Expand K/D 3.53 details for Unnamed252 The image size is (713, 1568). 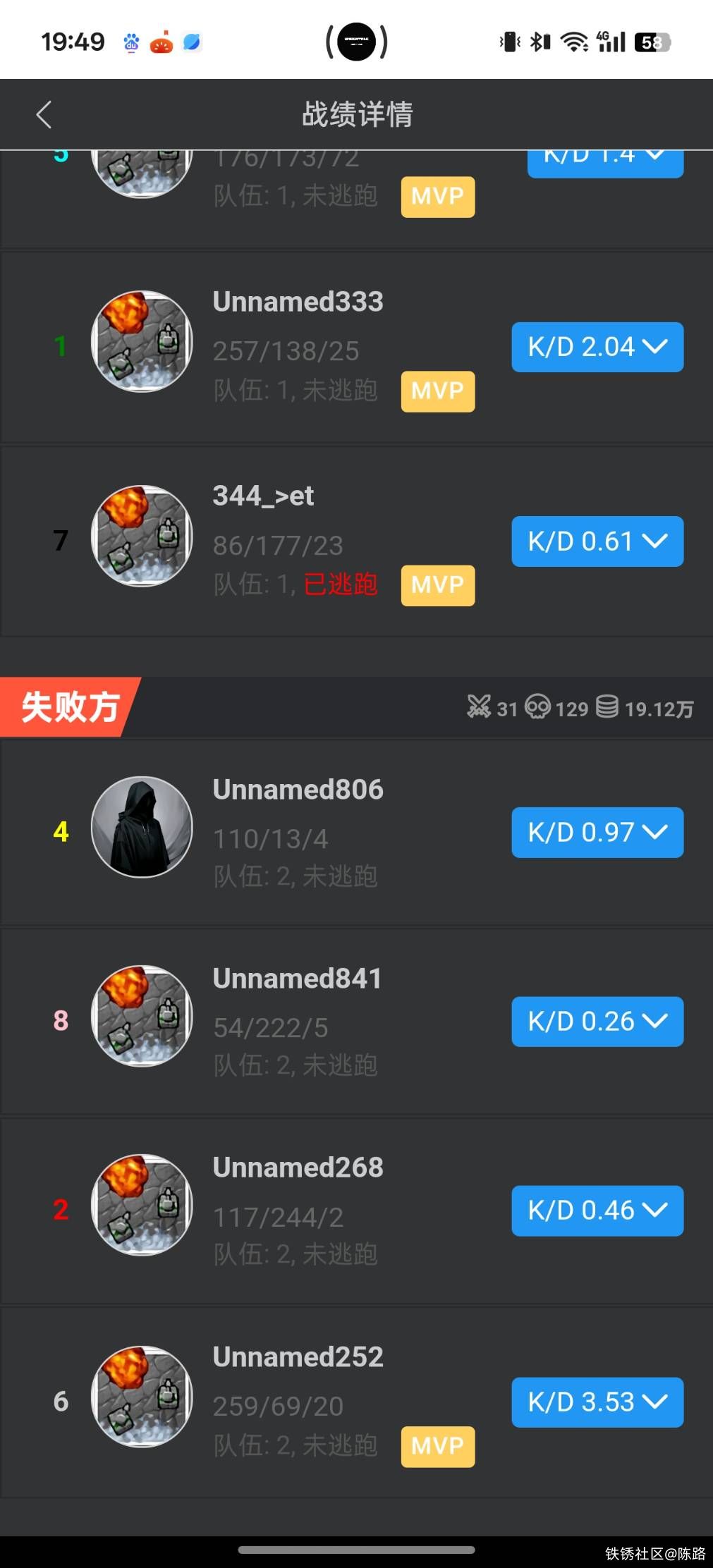pos(597,1402)
